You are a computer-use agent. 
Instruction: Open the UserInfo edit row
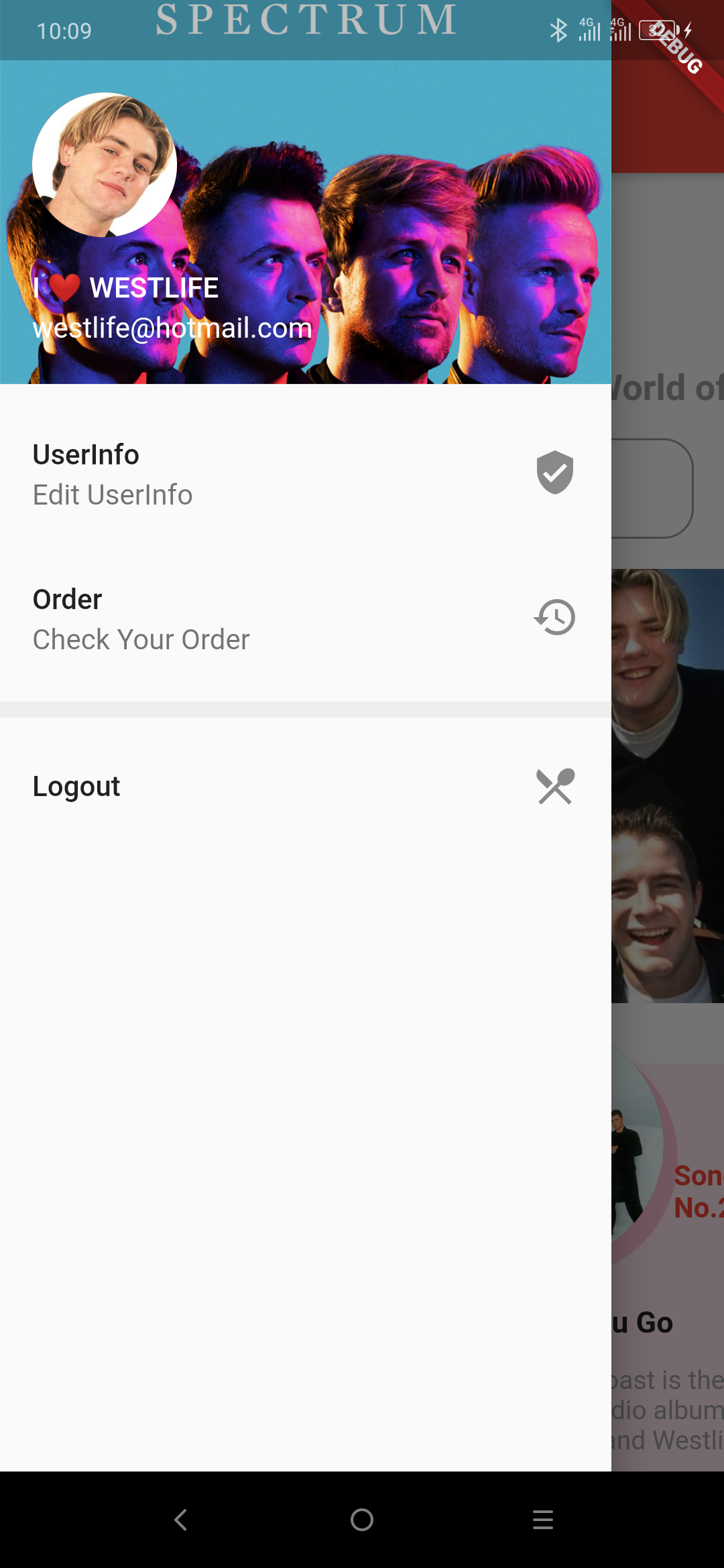(305, 474)
